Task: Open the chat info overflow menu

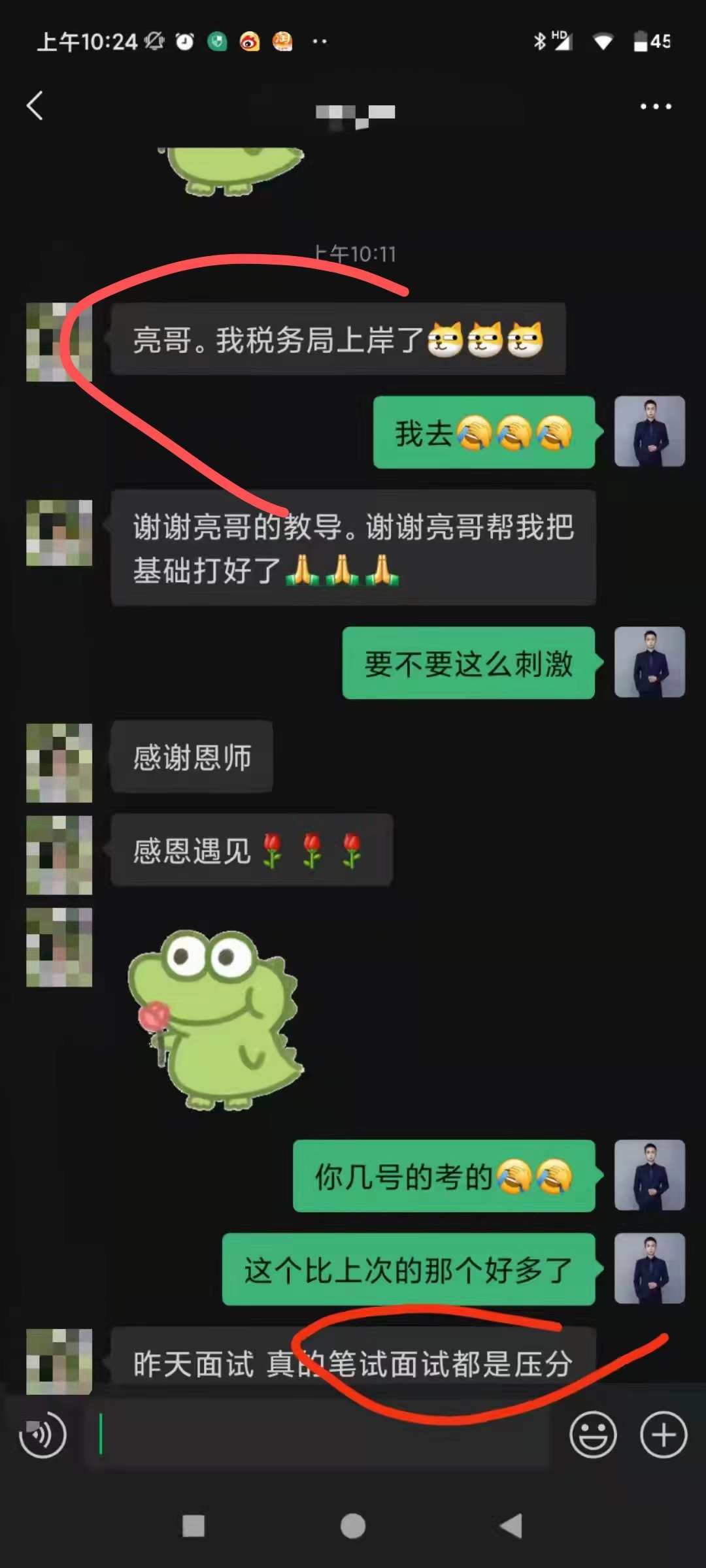Action: [655, 106]
